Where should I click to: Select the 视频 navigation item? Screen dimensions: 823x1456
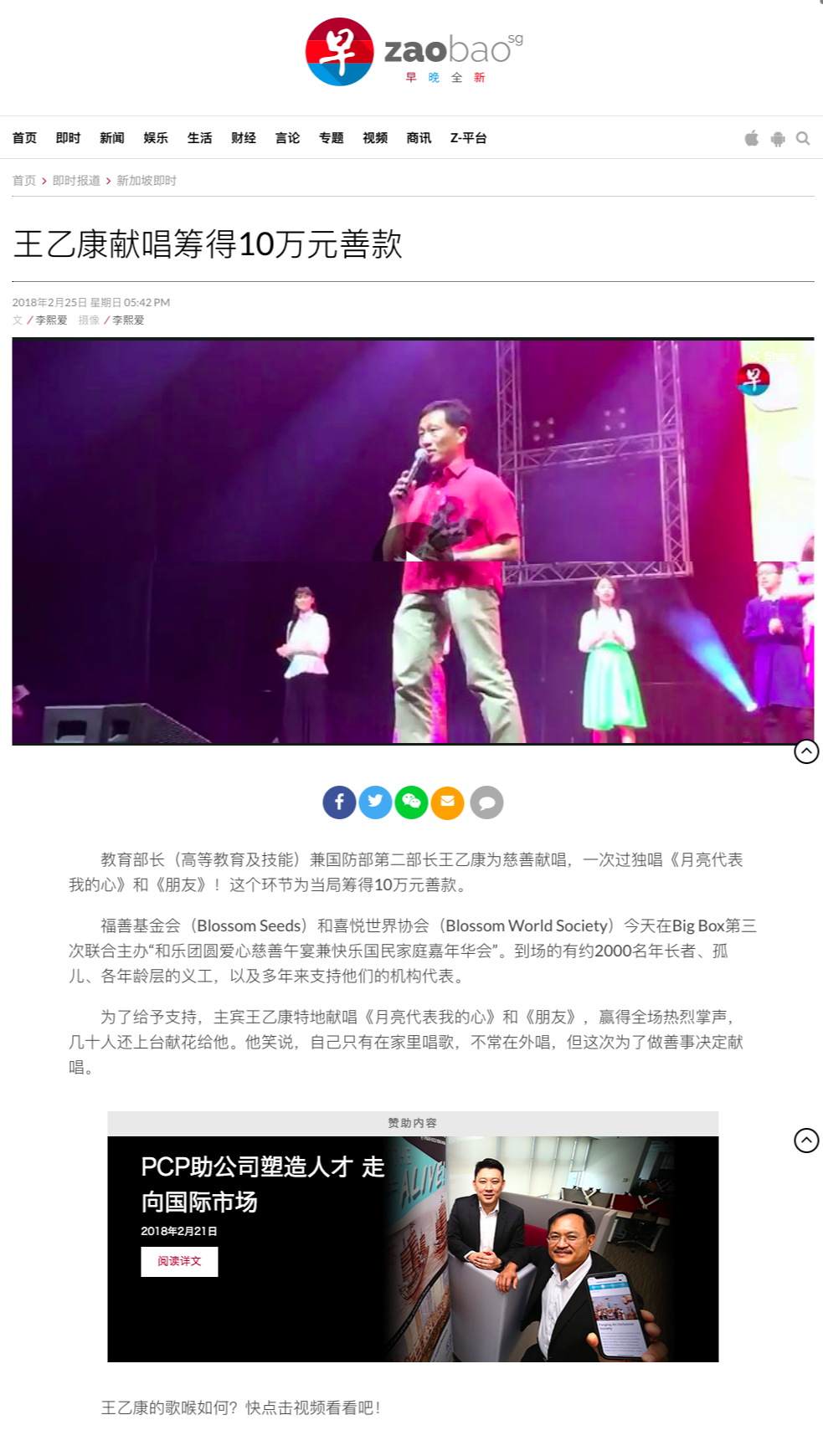(x=375, y=138)
